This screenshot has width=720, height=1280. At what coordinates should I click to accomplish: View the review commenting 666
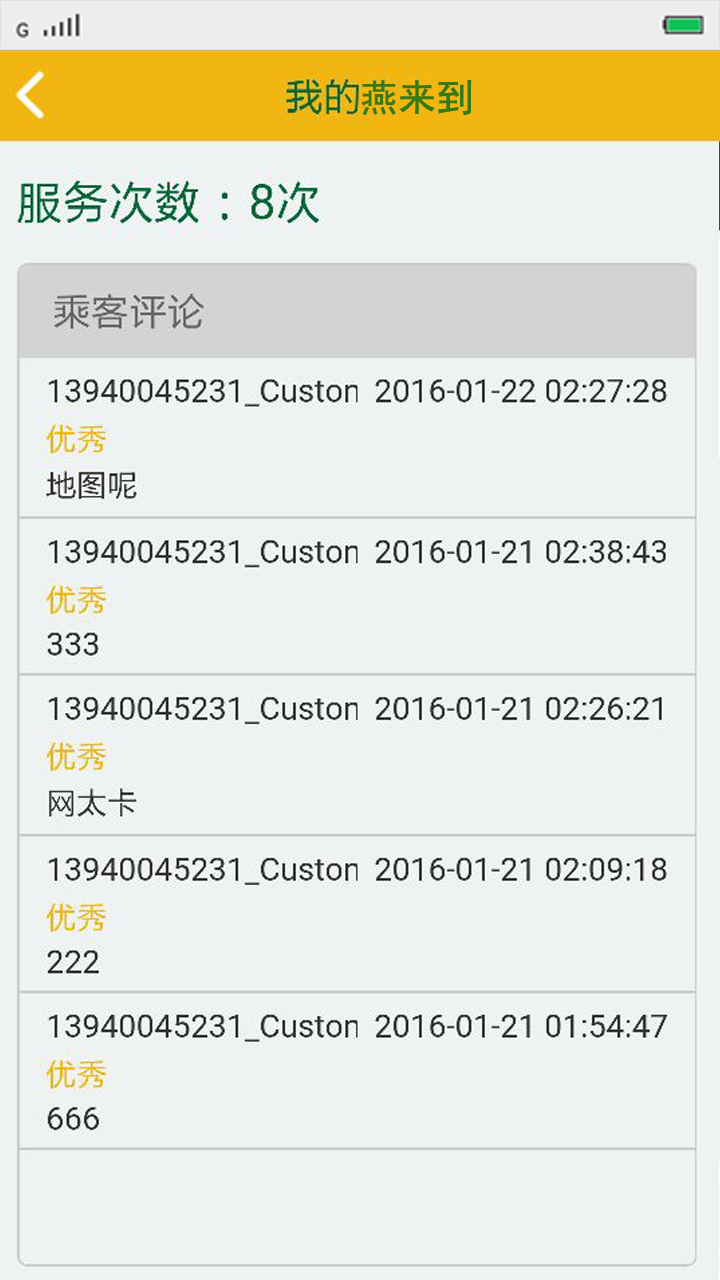click(x=357, y=1071)
